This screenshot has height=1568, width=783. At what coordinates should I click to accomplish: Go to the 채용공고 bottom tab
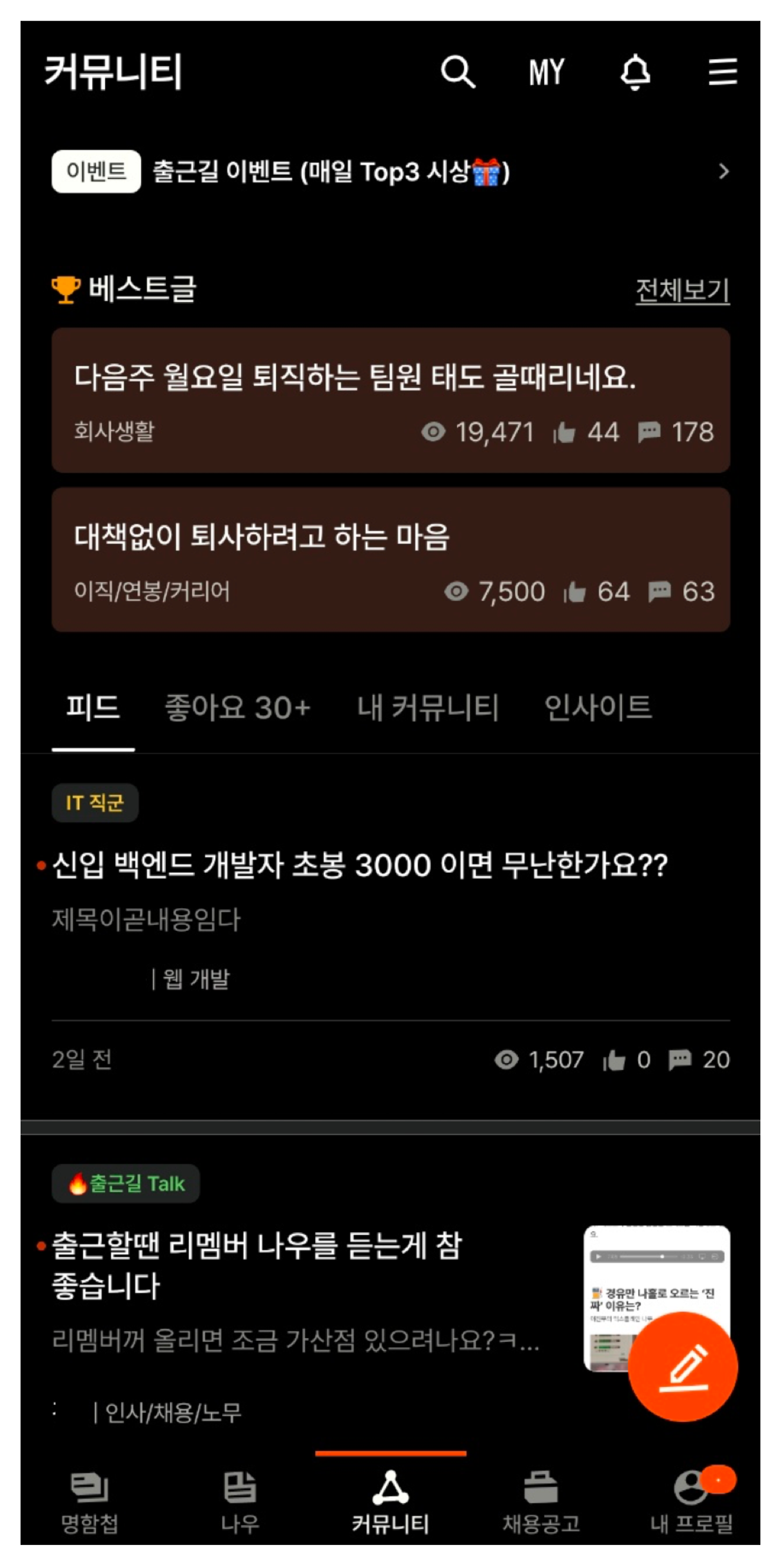click(540, 1503)
